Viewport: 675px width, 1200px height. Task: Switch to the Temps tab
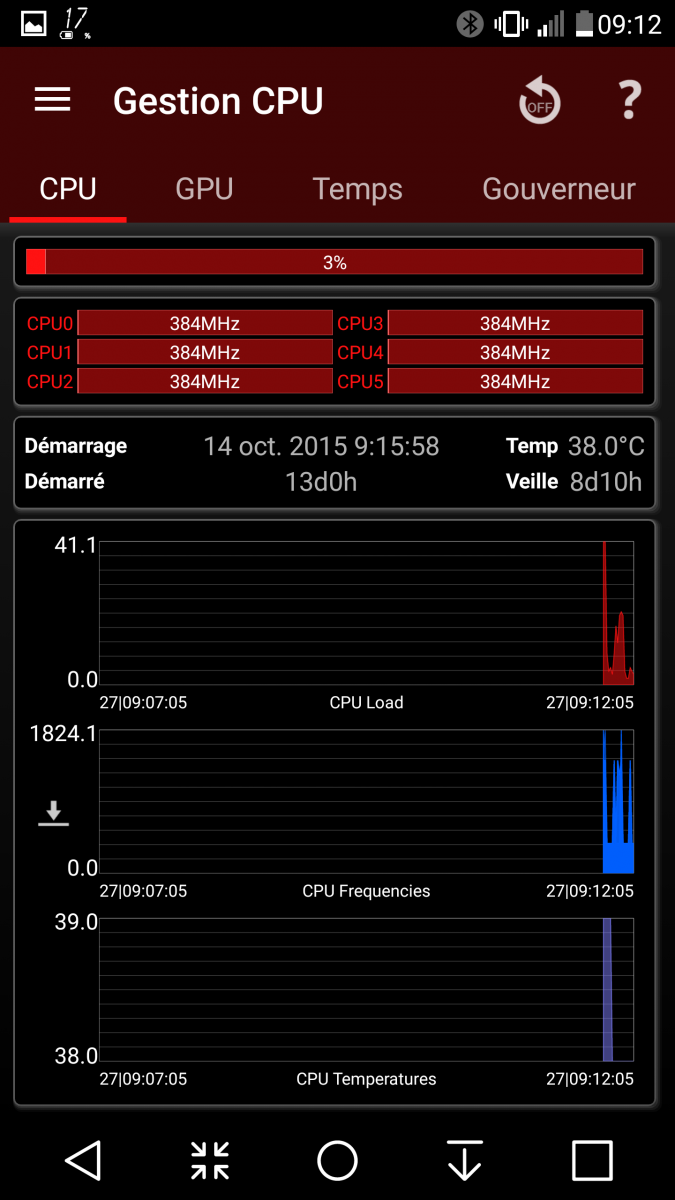357,189
